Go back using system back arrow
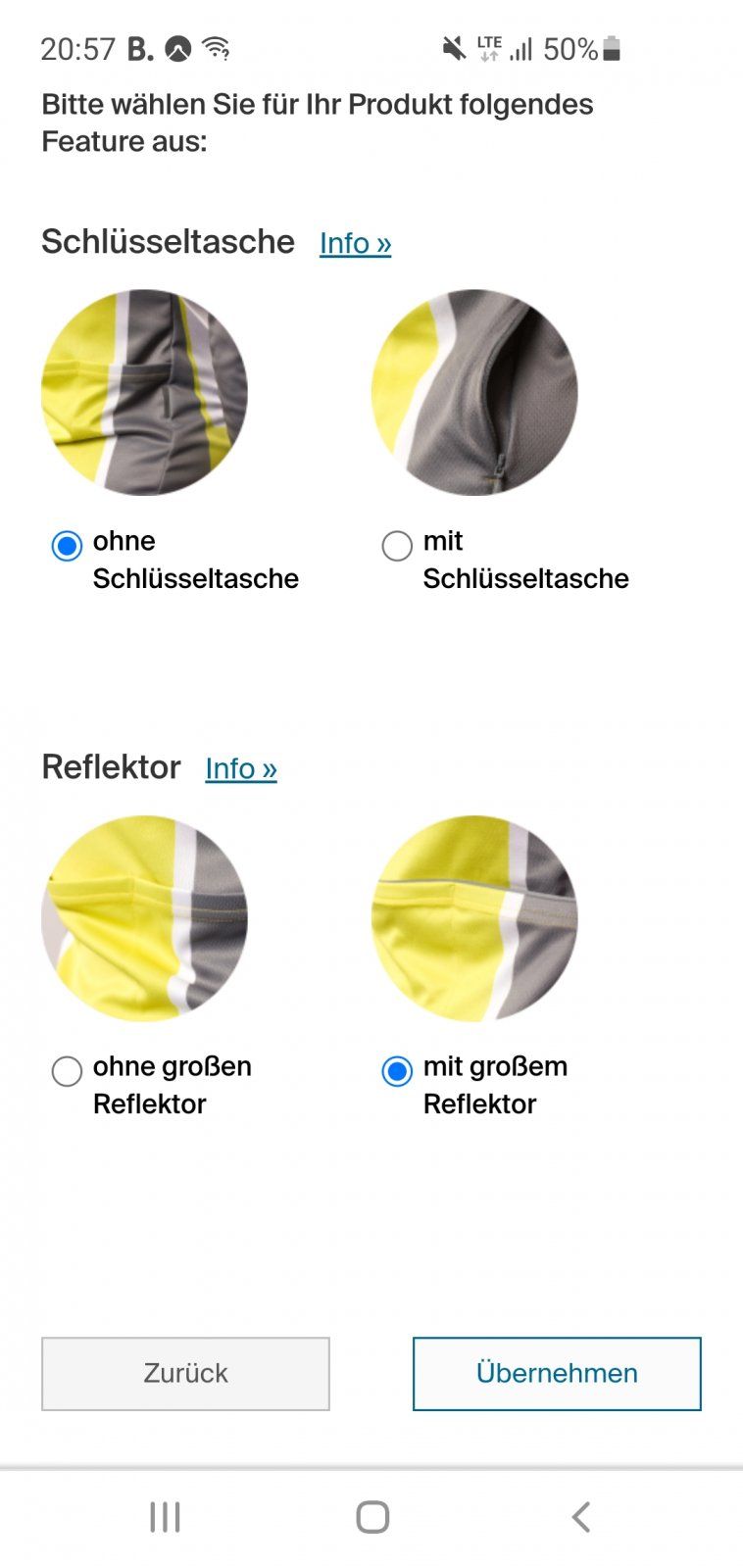Image resolution: width=743 pixels, height=1568 pixels. pos(580,1517)
